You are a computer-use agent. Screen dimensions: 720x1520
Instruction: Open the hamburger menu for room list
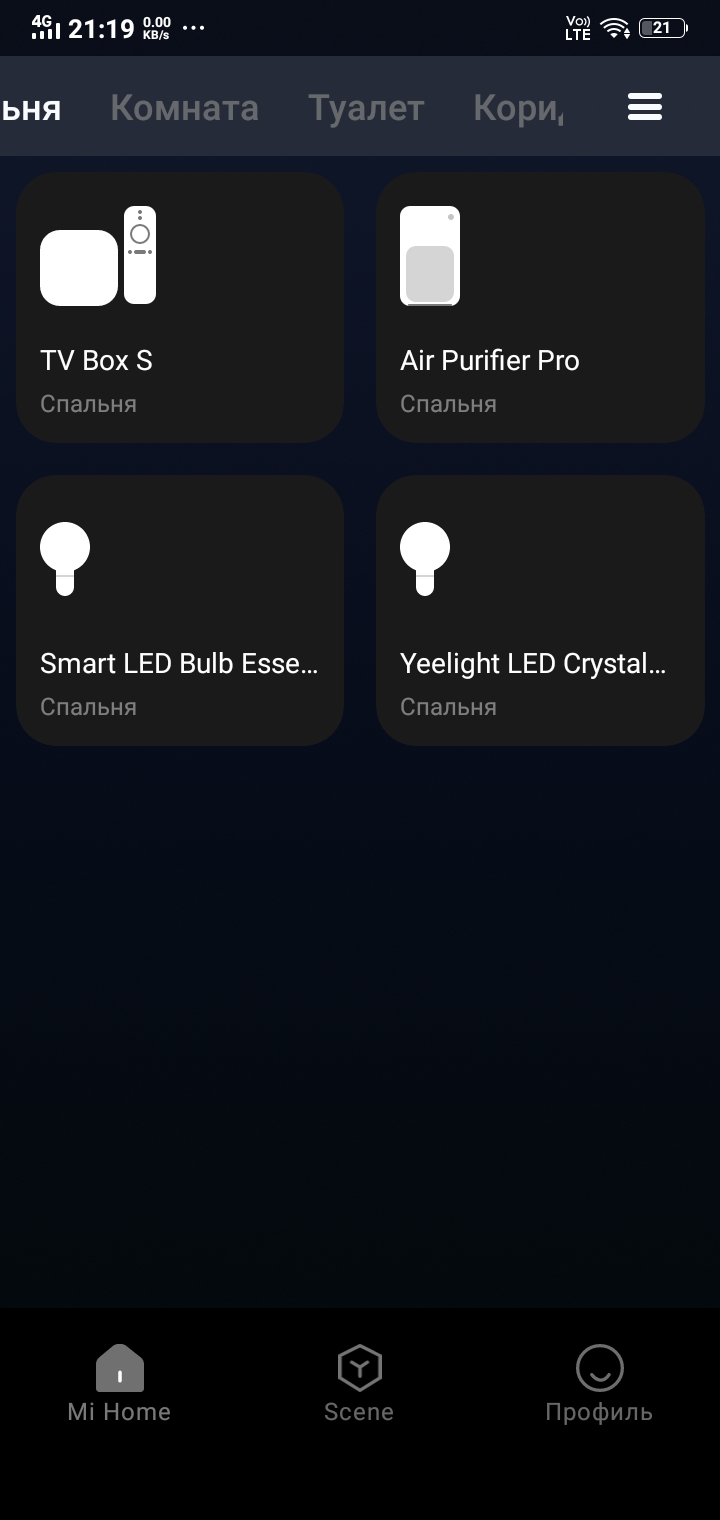[645, 107]
